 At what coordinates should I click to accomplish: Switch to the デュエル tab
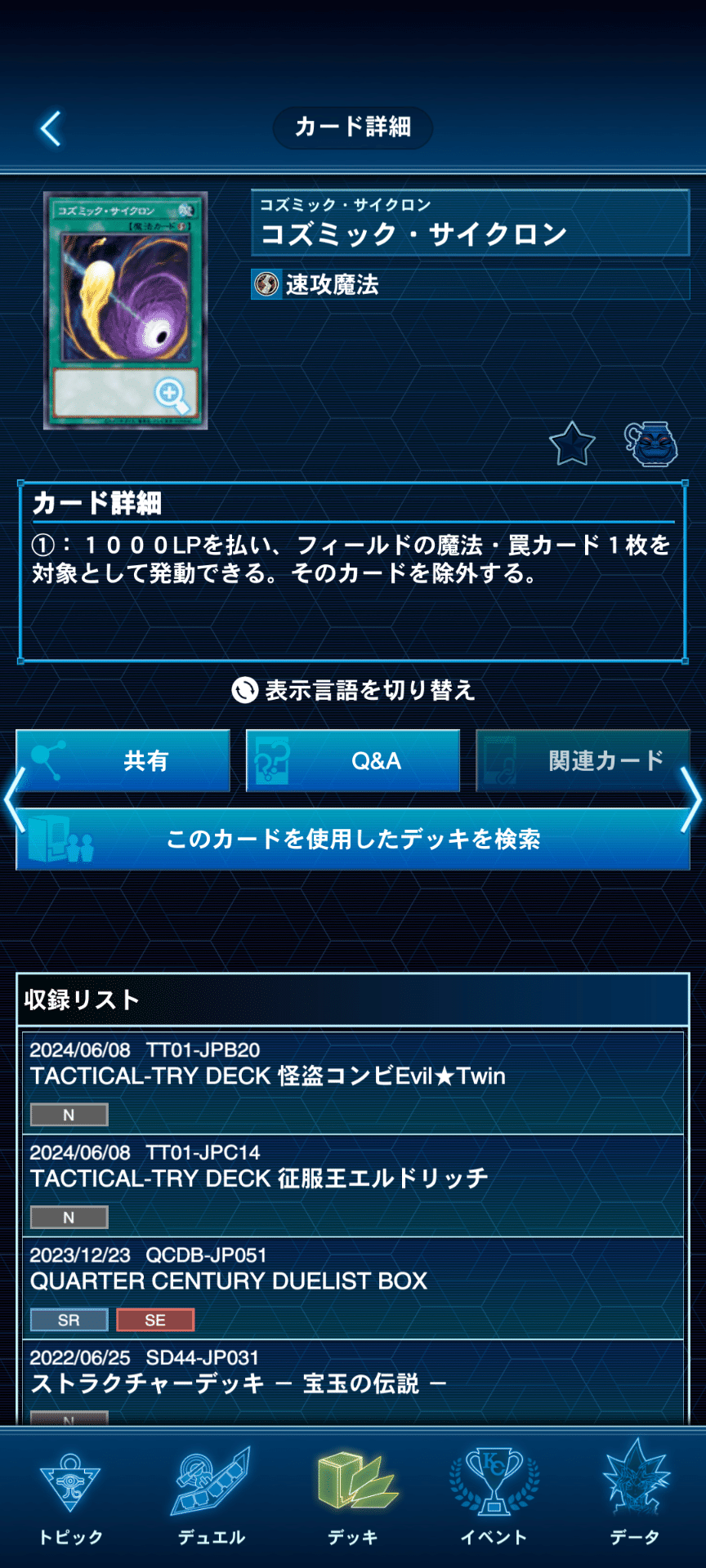pyautogui.click(x=212, y=1499)
